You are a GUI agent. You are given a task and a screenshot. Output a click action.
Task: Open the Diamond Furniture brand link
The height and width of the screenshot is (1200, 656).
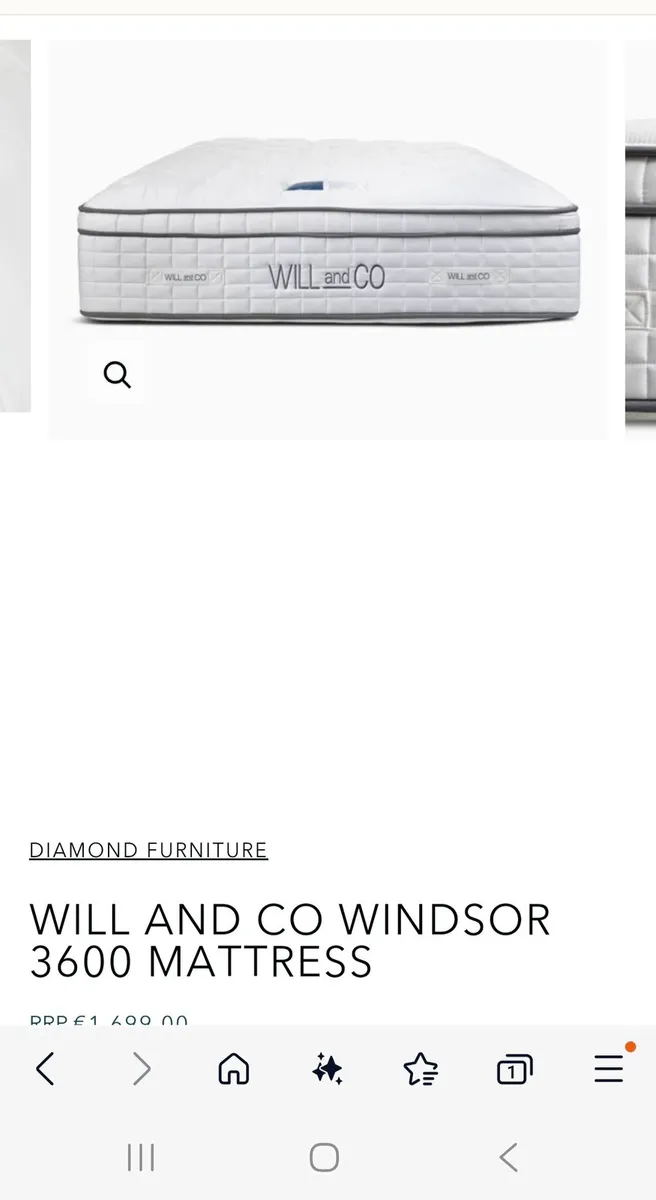pos(148,850)
